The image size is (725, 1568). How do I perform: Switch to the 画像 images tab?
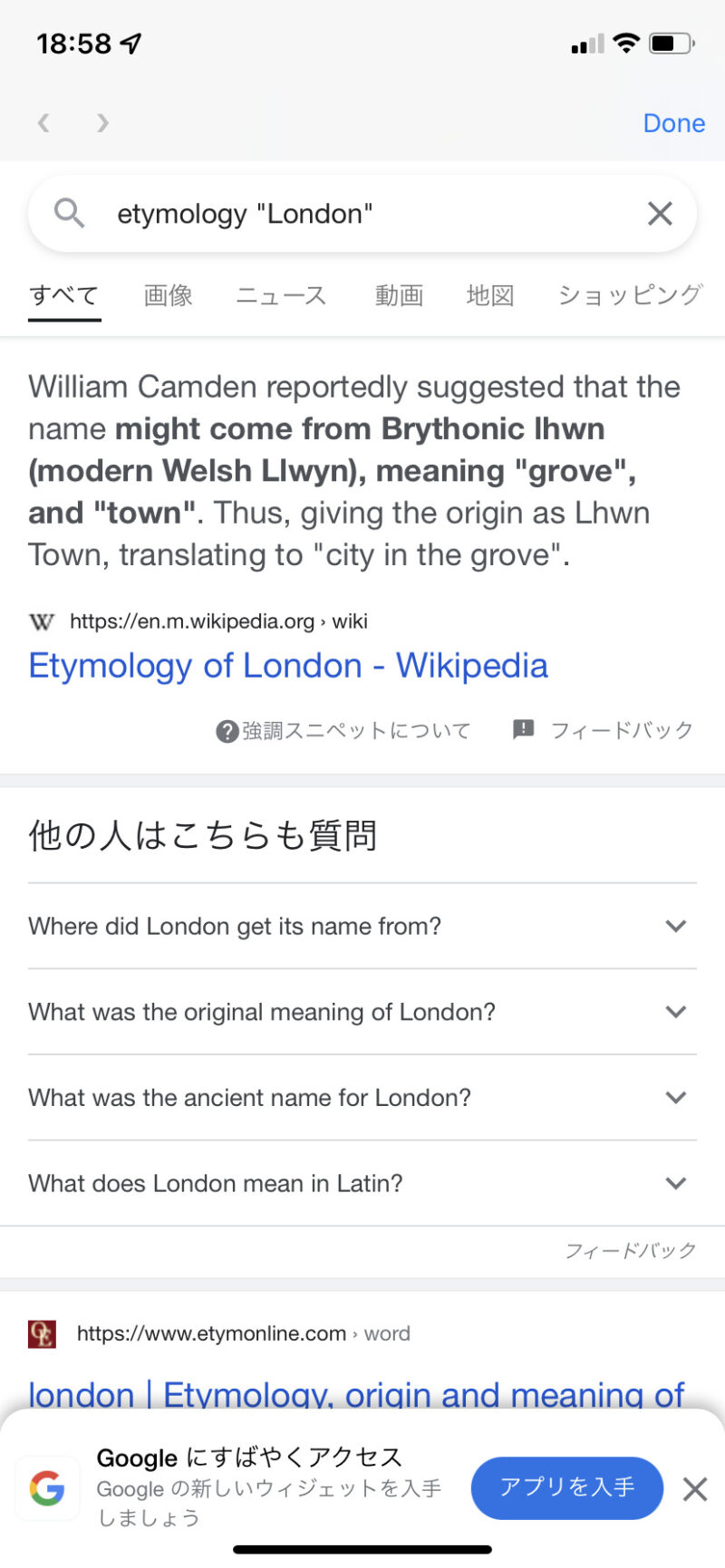169,295
